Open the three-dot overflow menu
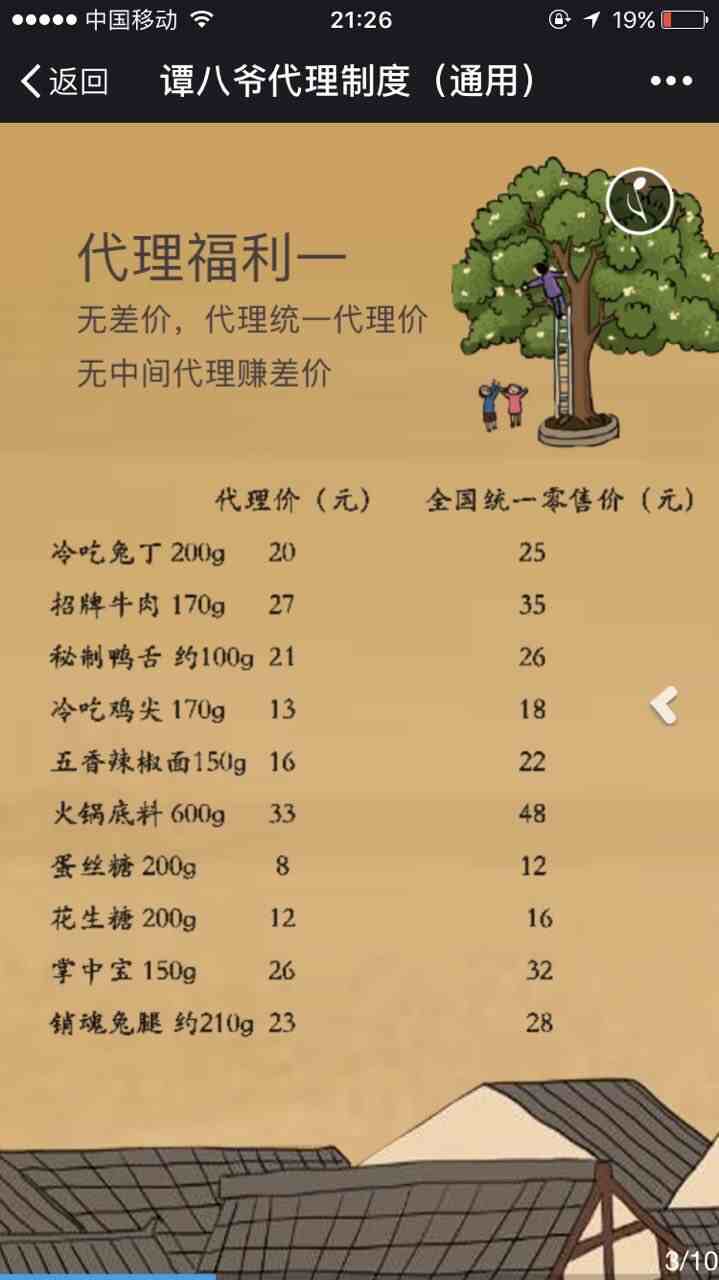Image resolution: width=719 pixels, height=1280 pixels. pos(671,81)
